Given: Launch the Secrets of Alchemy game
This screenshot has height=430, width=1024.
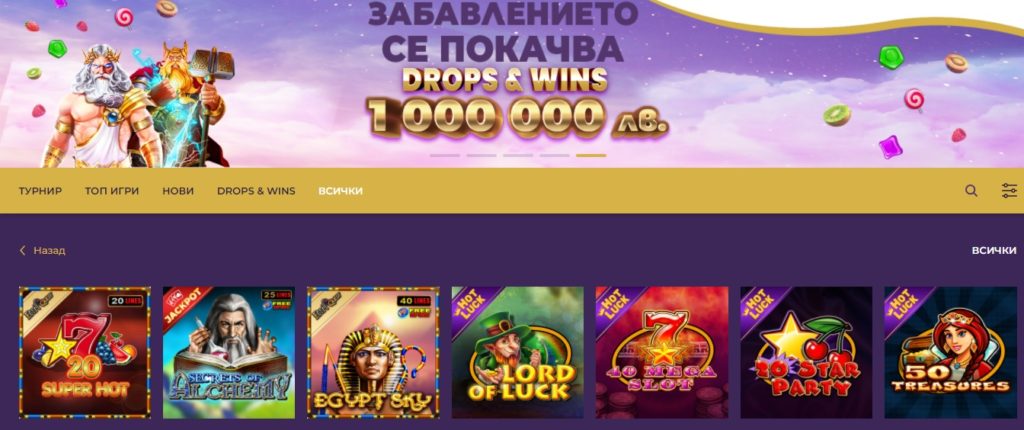Looking at the screenshot, I should click(x=229, y=352).
